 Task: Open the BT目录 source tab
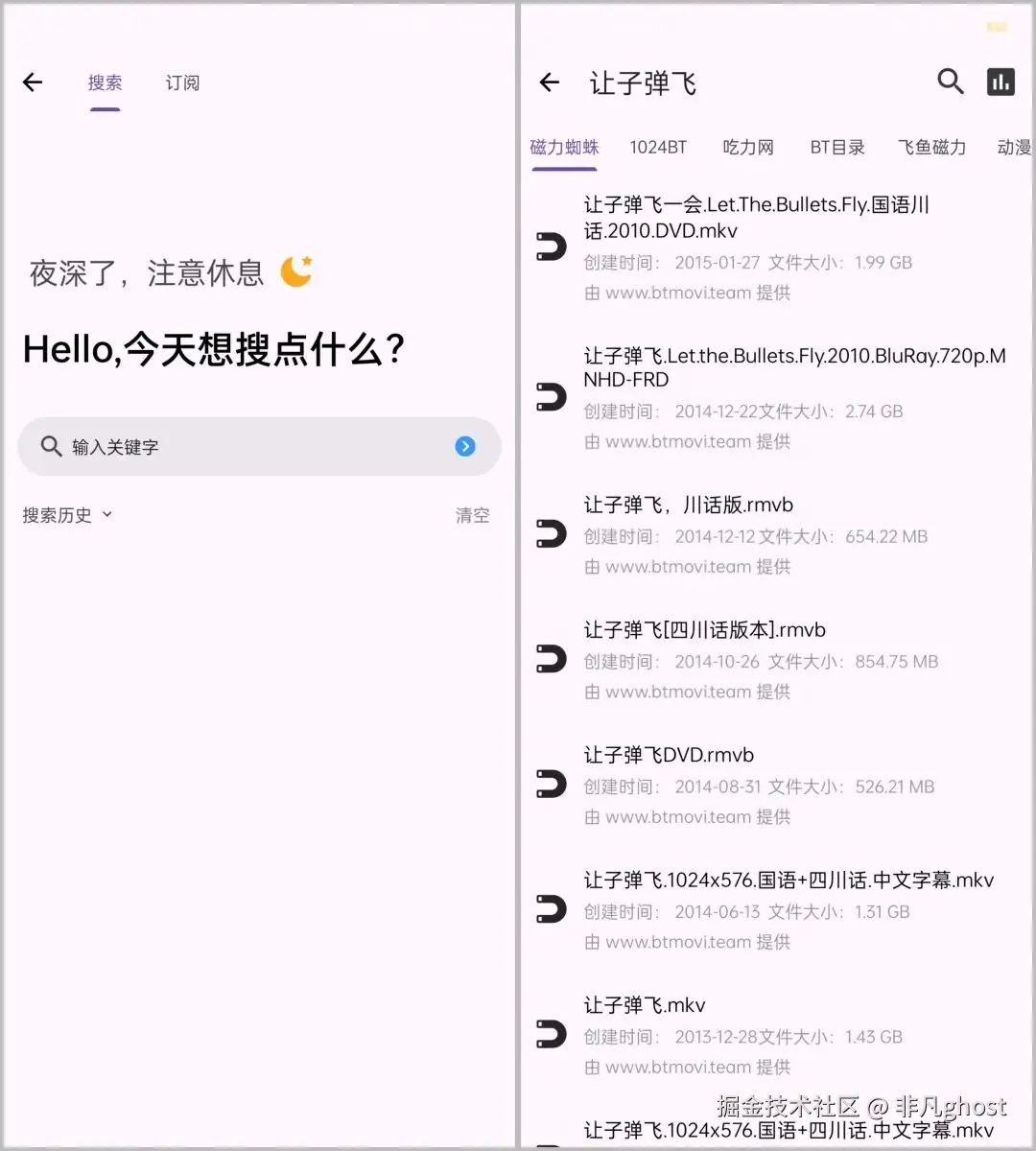point(837,148)
